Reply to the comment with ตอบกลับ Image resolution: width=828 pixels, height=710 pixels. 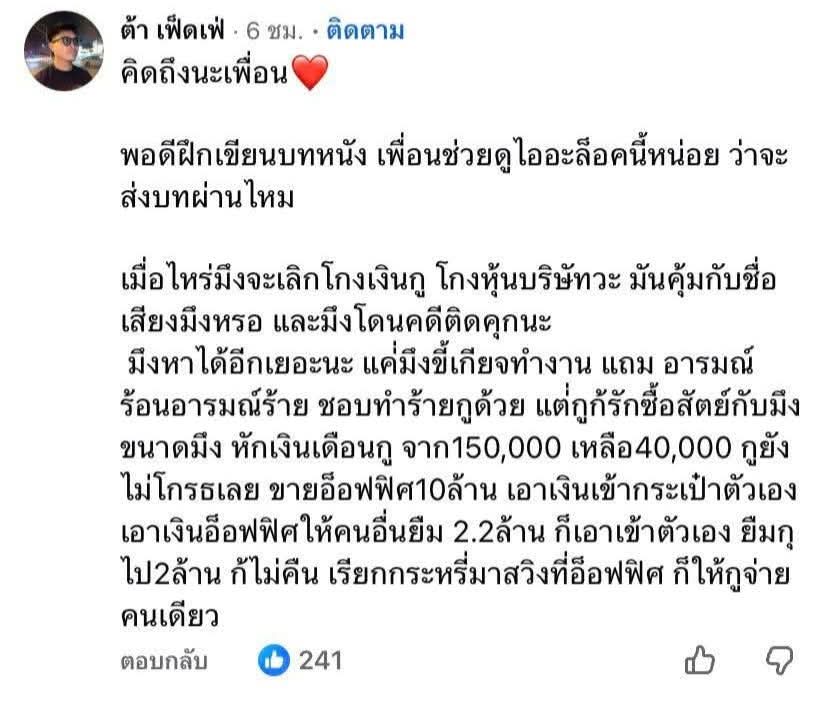coord(164,660)
